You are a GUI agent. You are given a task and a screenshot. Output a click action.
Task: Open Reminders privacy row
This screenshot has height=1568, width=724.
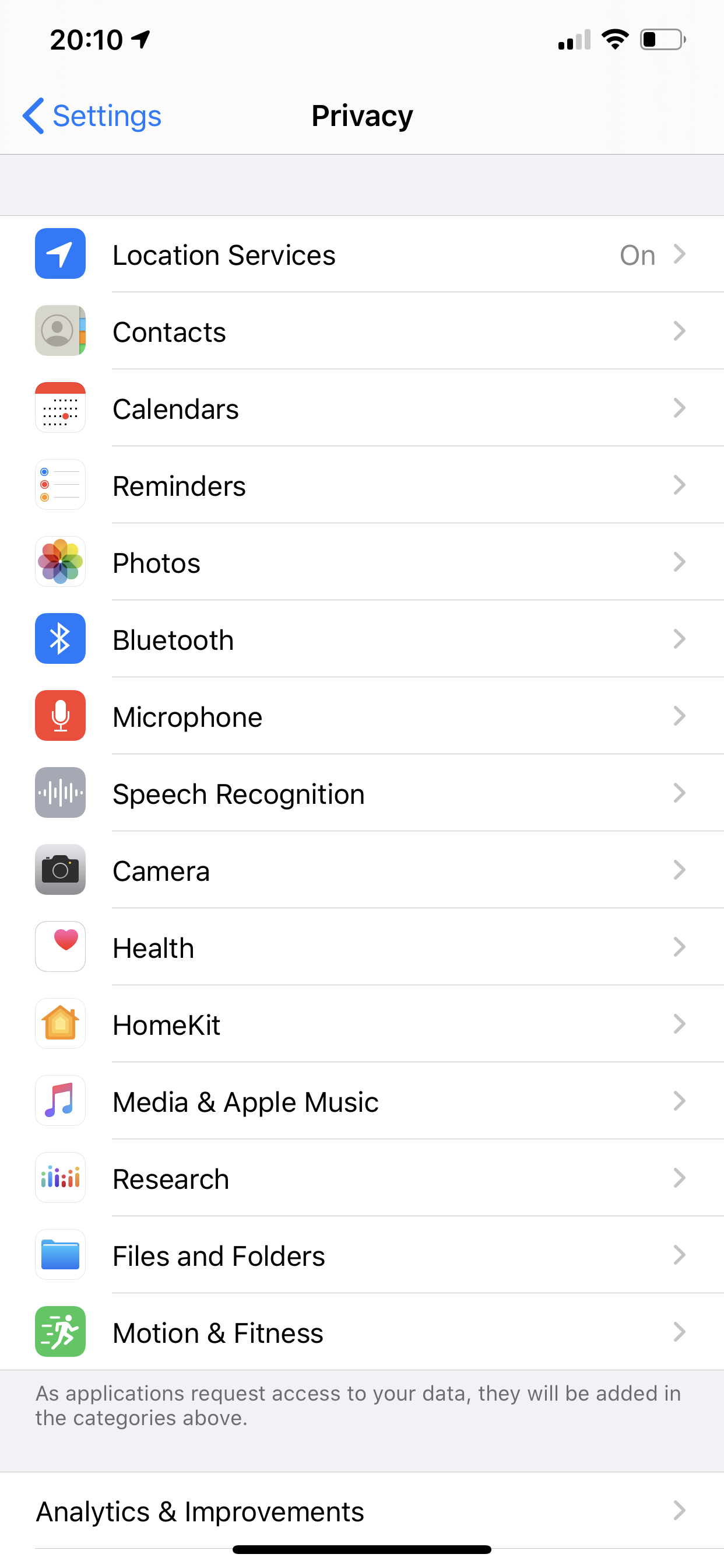pyautogui.click(x=361, y=486)
